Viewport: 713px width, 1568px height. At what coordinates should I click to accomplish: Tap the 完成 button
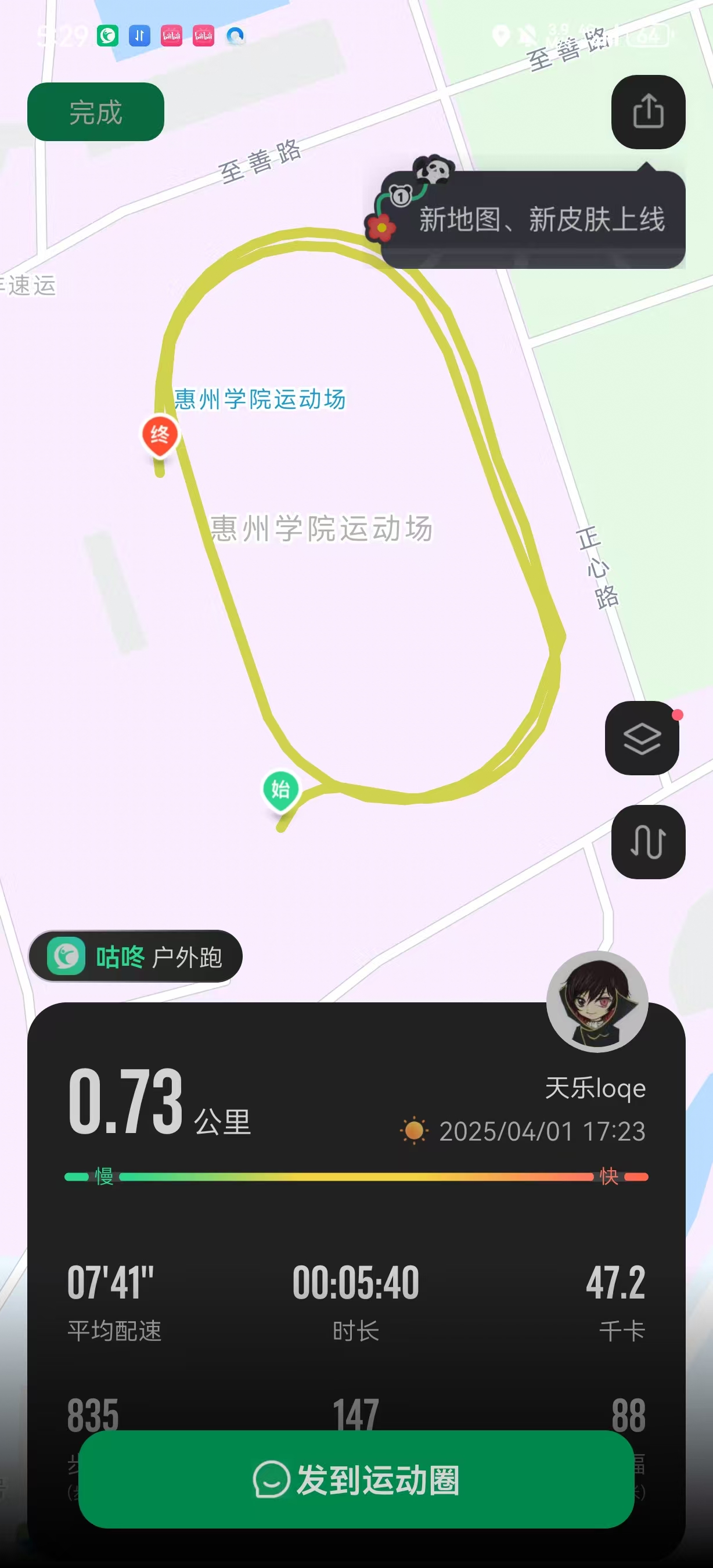(x=96, y=112)
